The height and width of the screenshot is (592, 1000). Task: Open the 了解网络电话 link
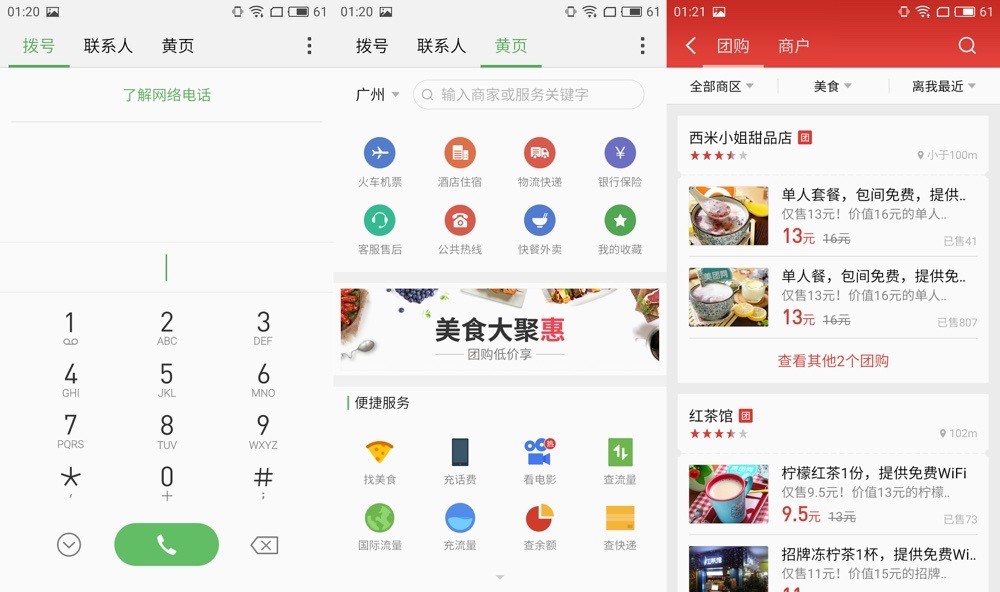(166, 95)
